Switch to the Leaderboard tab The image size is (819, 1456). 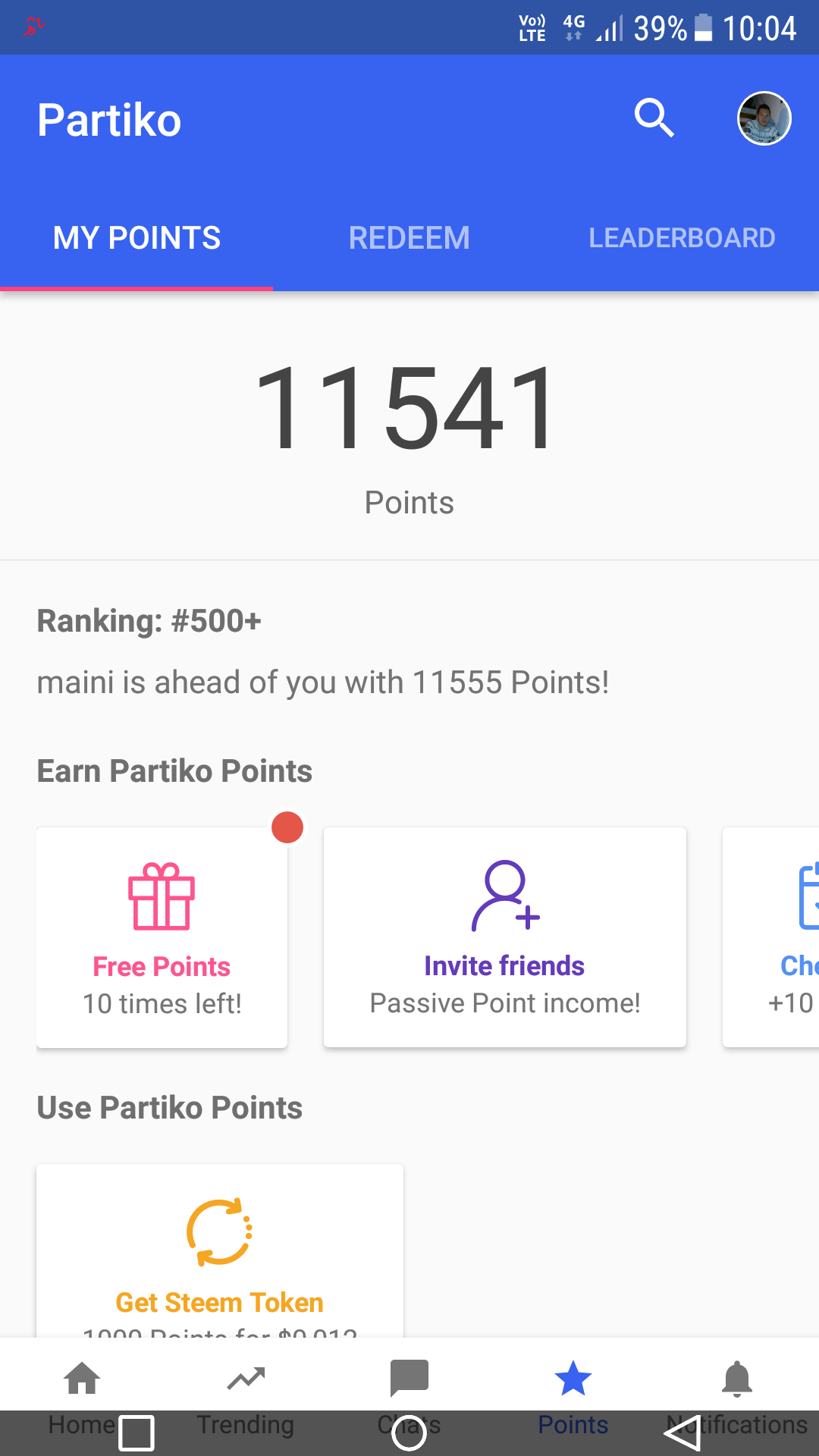coord(682,238)
